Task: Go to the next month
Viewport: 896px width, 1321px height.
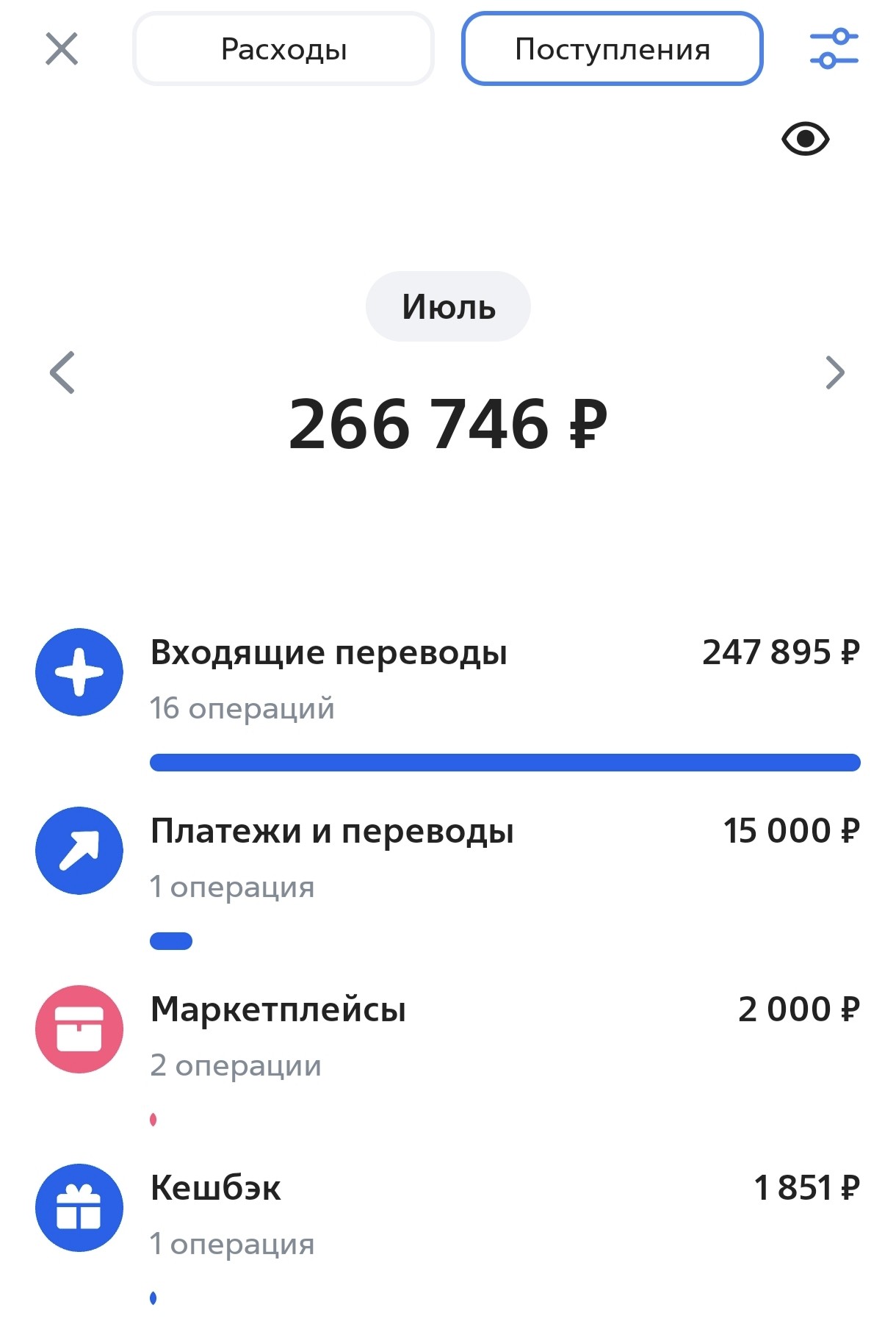Action: pyautogui.click(x=834, y=372)
